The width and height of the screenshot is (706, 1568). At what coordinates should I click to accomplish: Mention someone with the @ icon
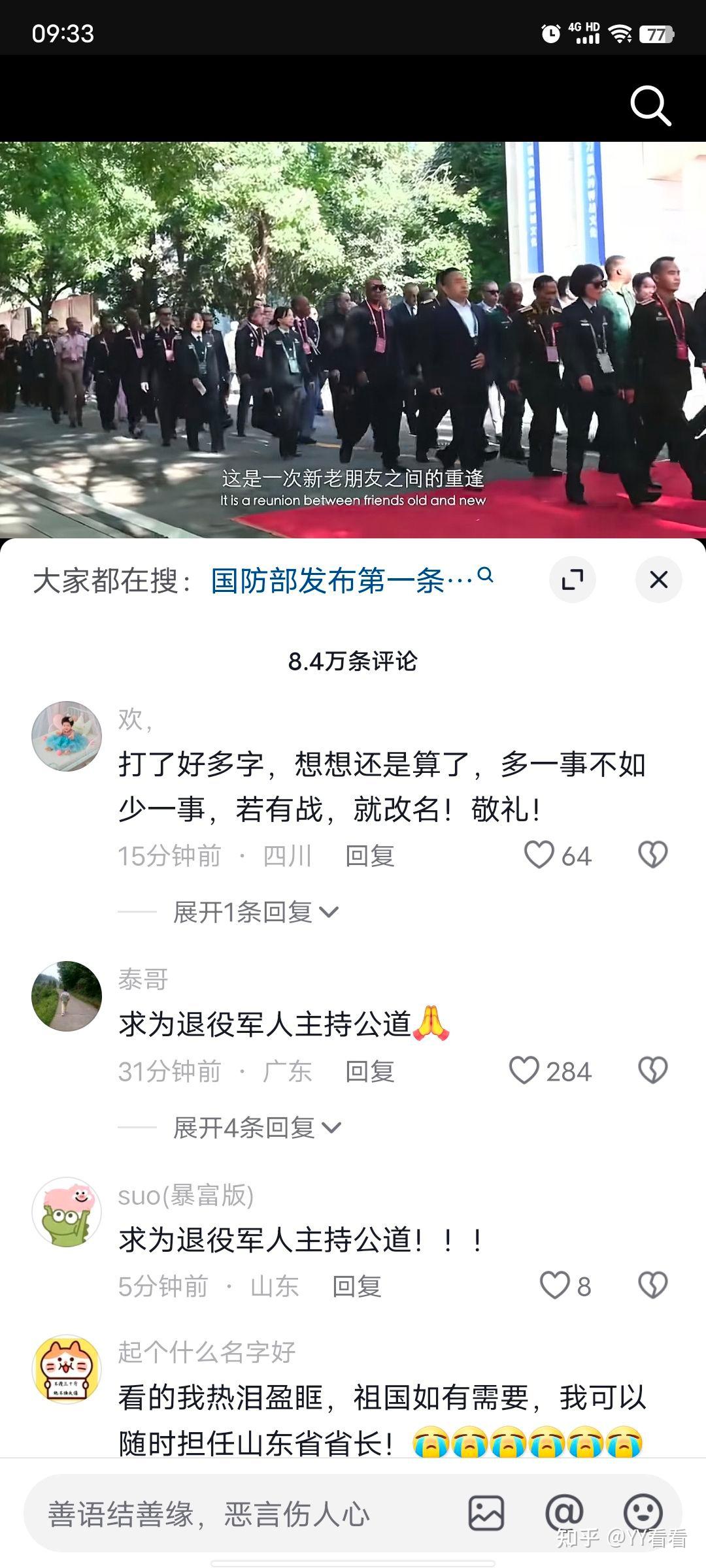(564, 1513)
